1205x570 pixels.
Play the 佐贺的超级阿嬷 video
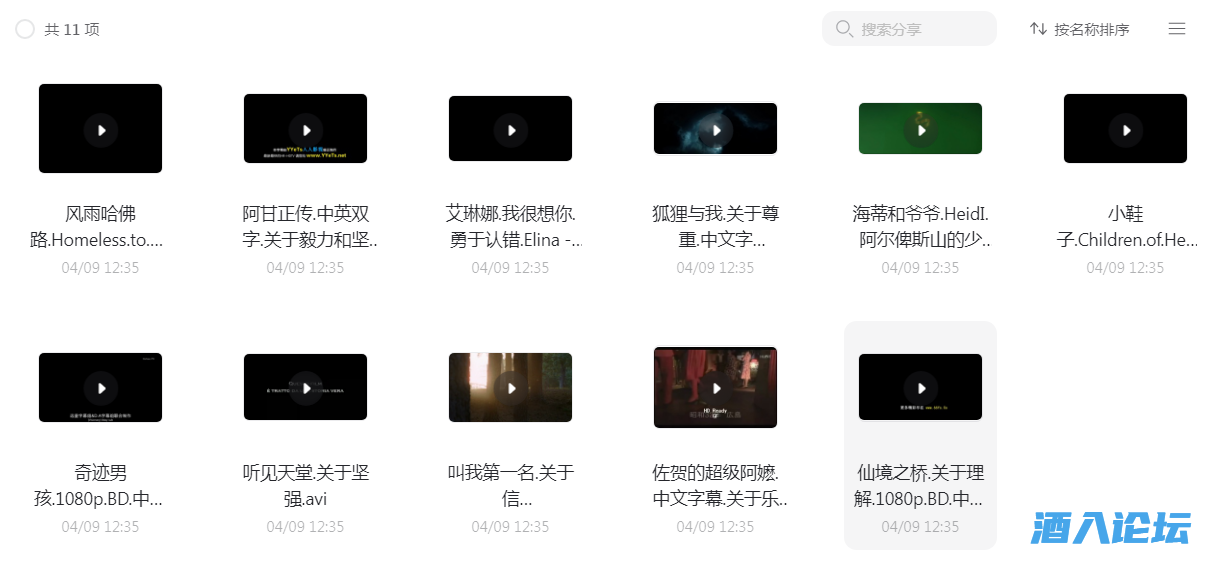click(715, 388)
